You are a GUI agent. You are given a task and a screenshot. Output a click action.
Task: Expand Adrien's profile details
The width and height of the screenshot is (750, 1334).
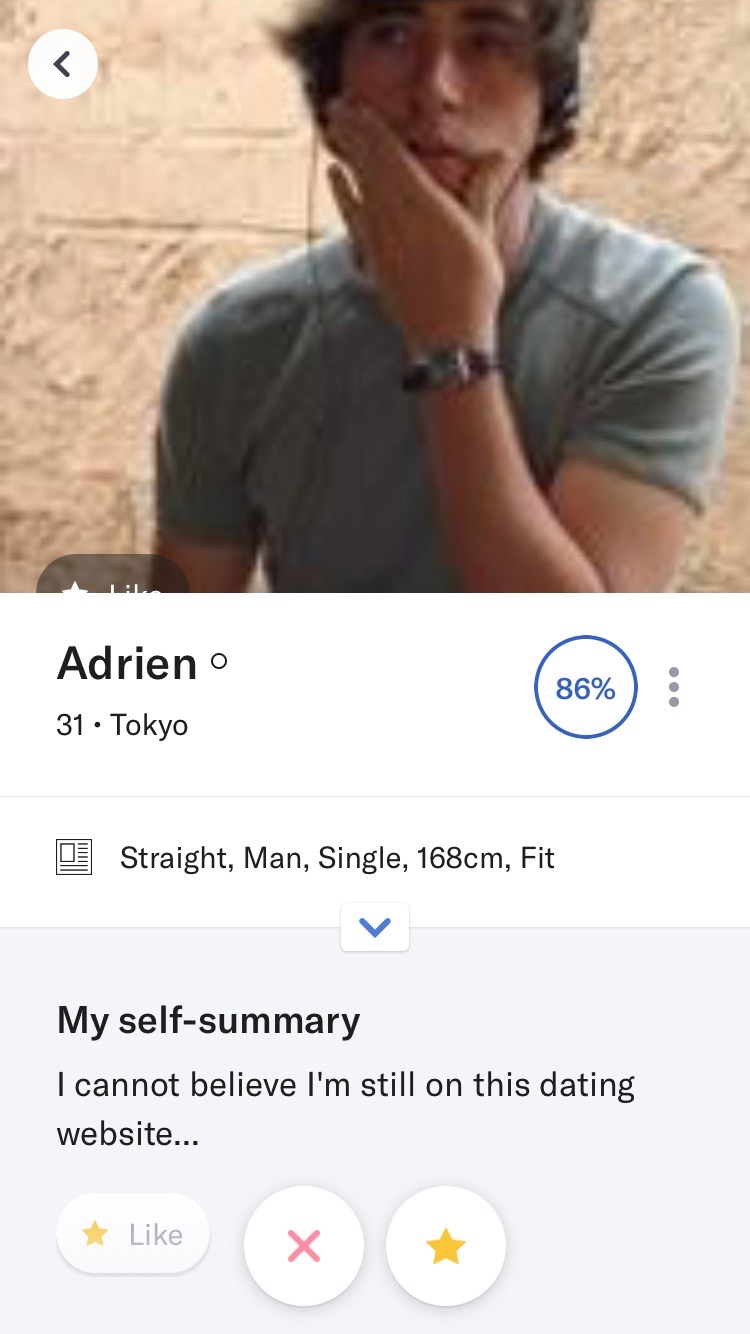[x=374, y=928]
